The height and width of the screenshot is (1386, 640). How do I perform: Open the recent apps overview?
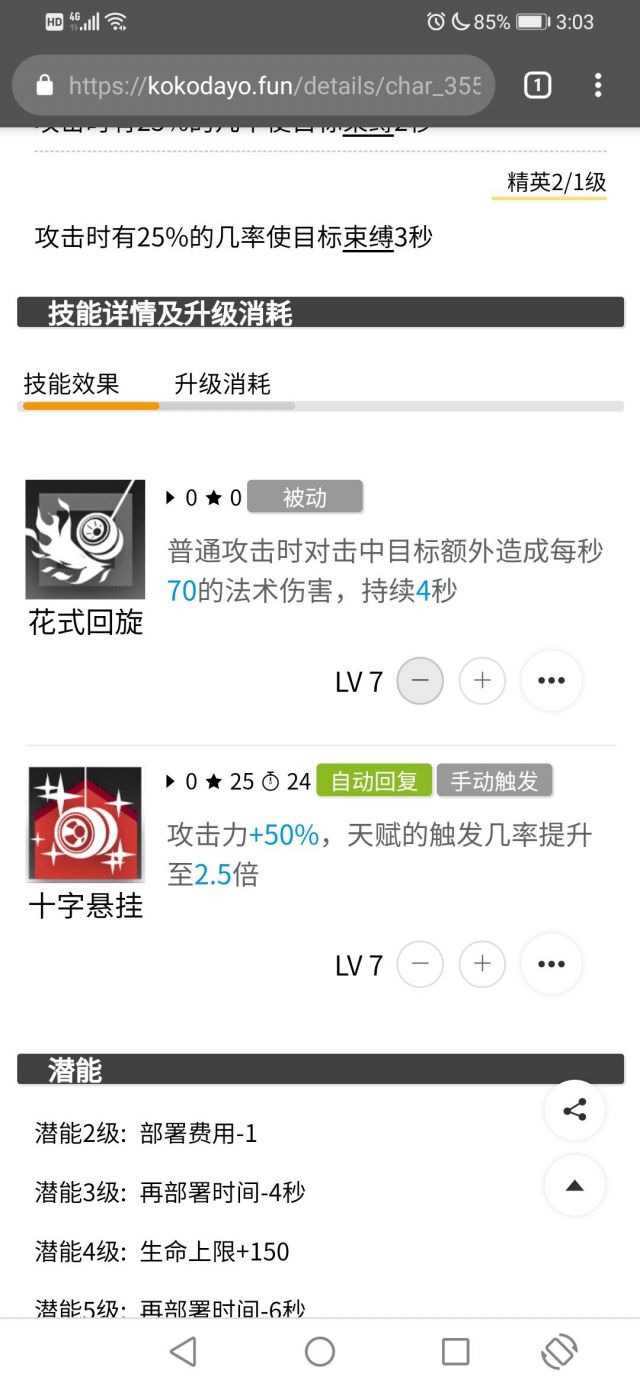point(455,1352)
